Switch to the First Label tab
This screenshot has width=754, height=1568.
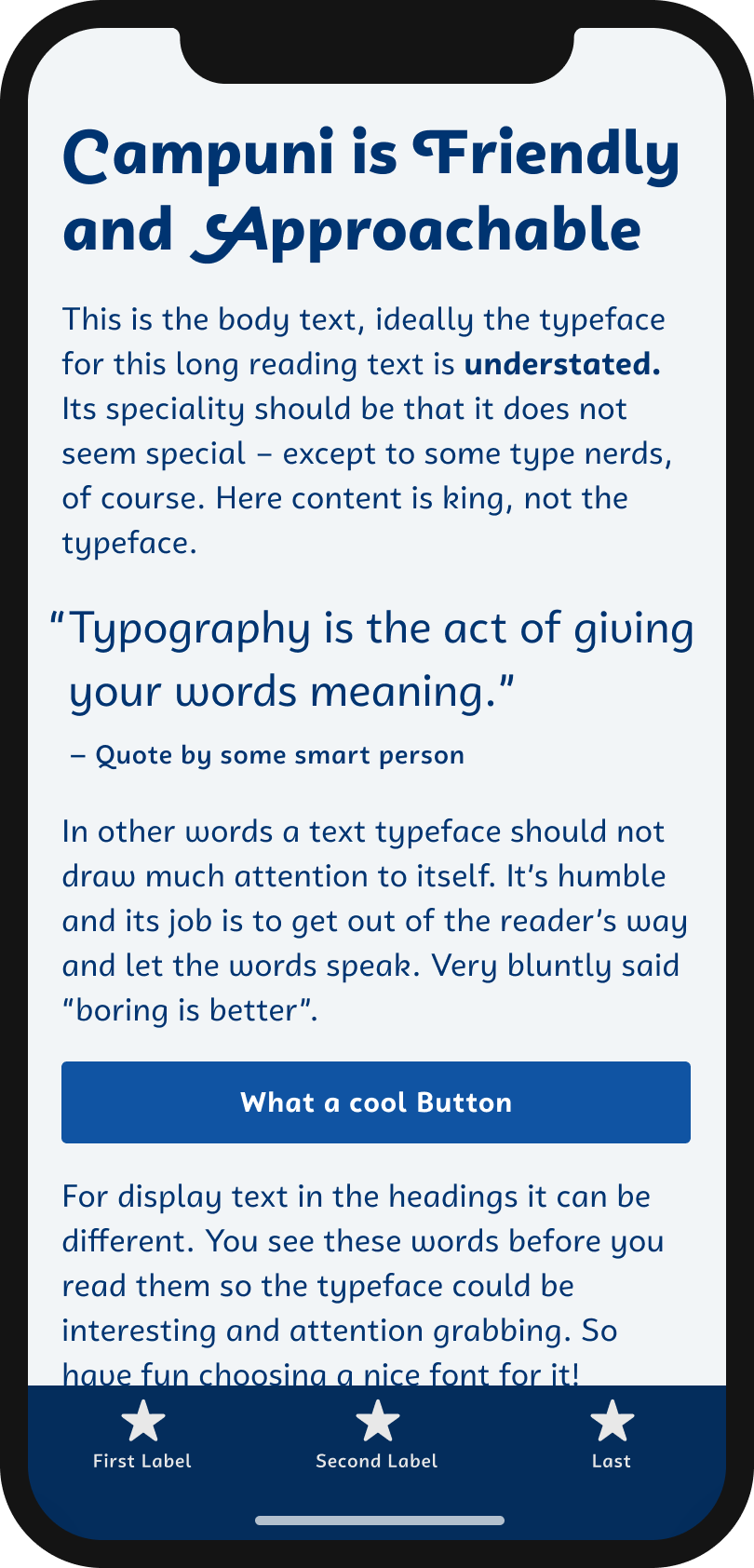142,1435
